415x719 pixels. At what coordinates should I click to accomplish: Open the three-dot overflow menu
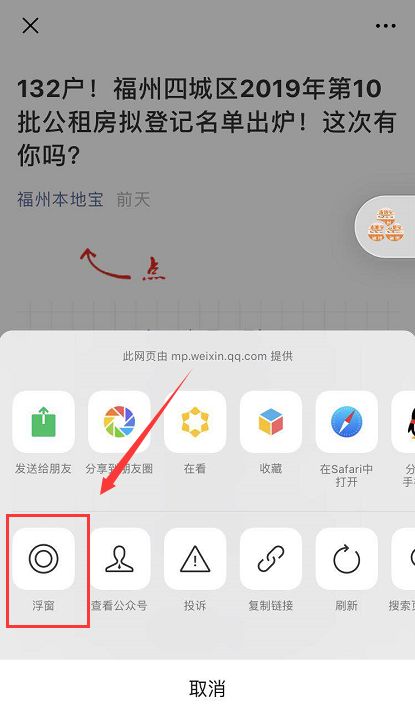[385, 26]
